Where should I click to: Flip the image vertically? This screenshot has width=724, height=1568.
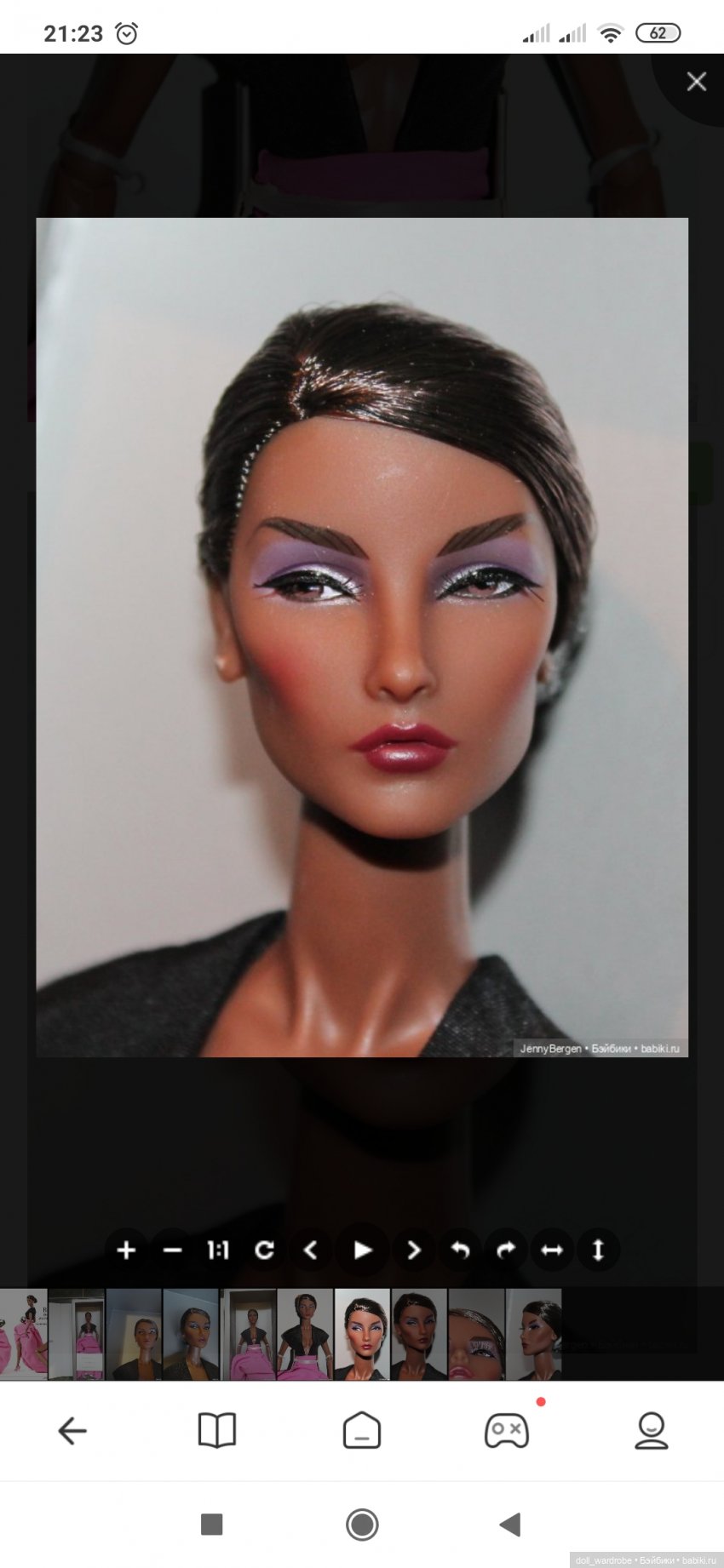(x=598, y=1250)
